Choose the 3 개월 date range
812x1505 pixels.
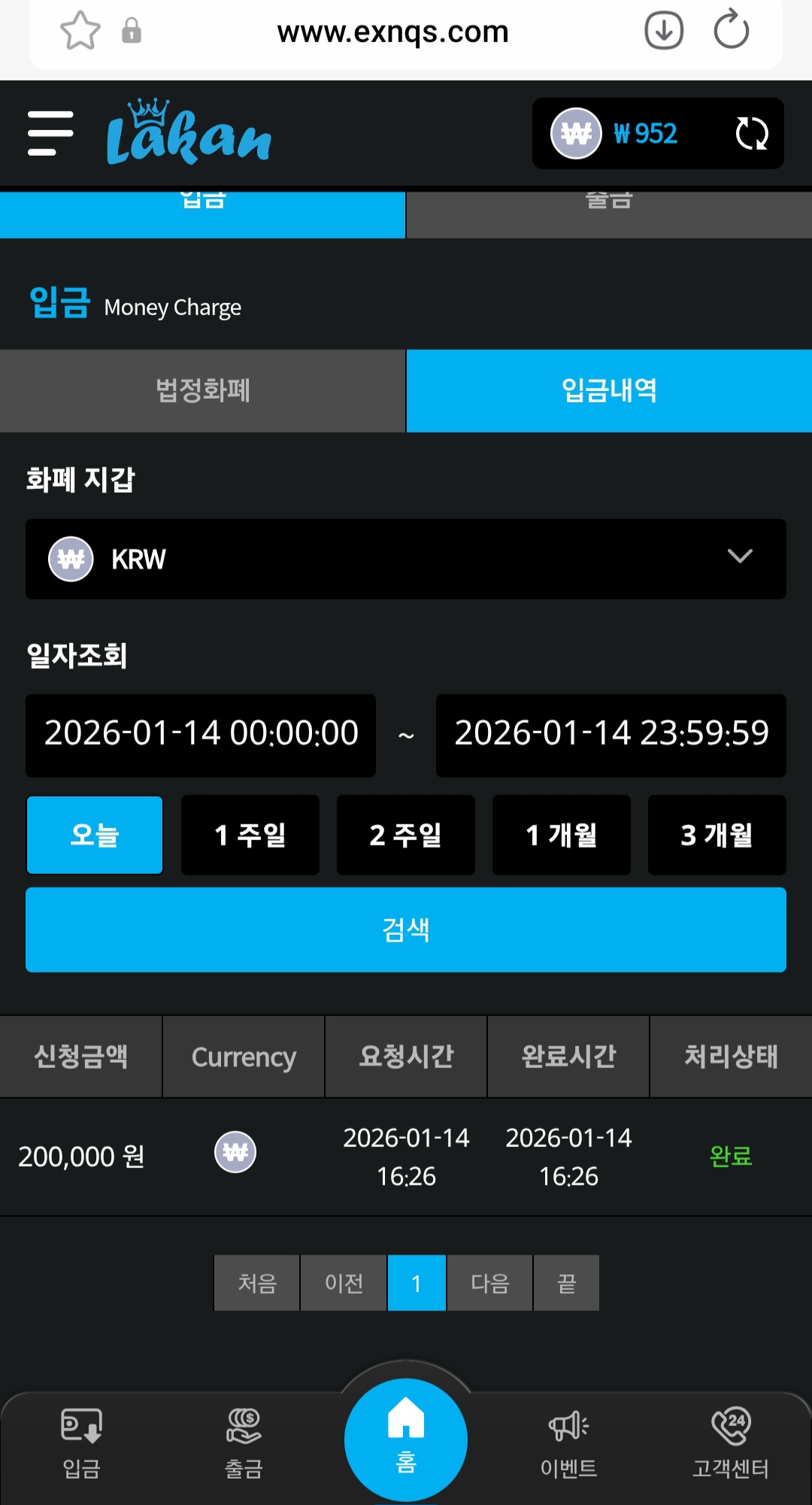(x=717, y=835)
